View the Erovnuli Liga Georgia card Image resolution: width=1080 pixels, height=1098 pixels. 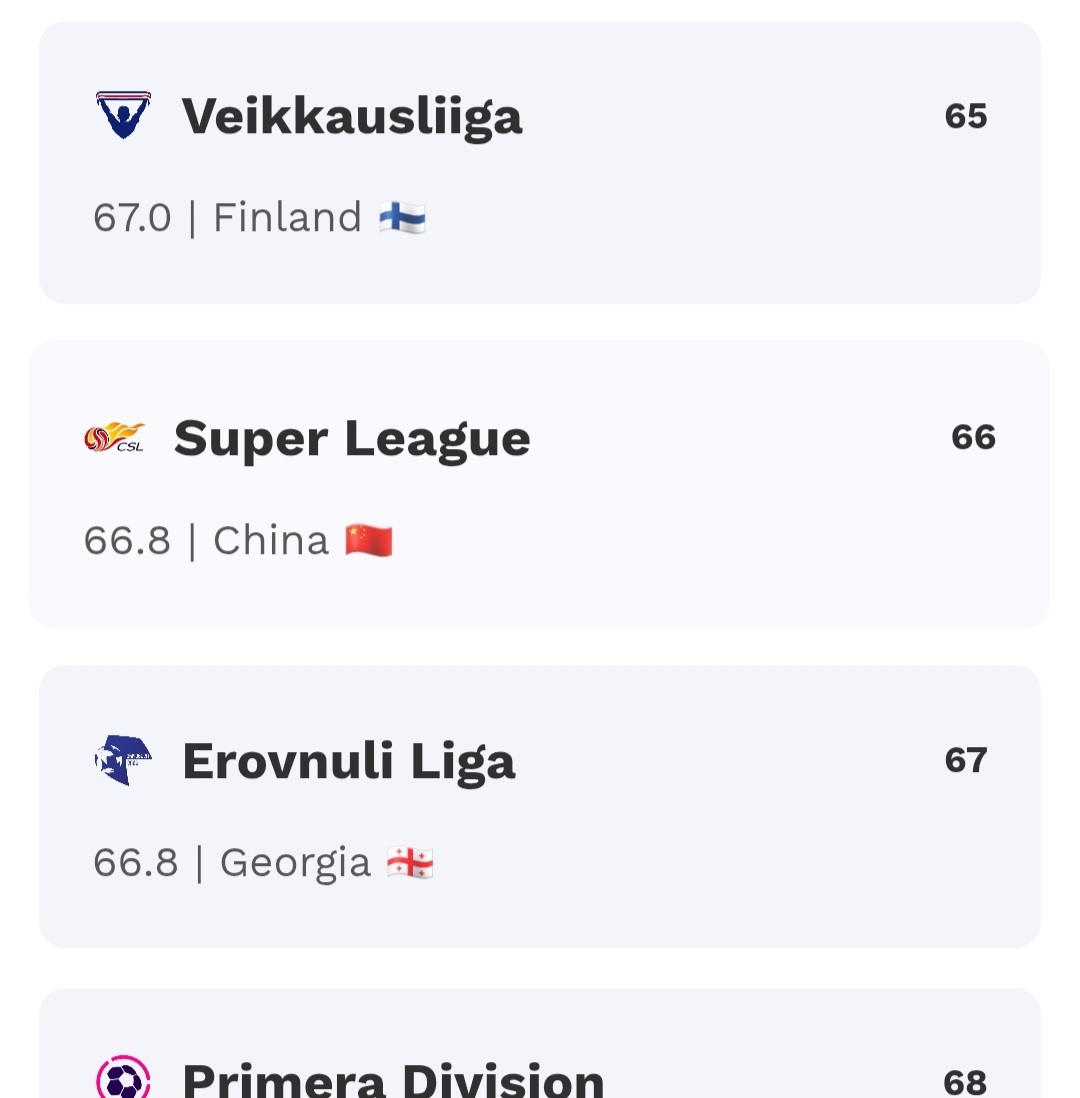coord(540,806)
